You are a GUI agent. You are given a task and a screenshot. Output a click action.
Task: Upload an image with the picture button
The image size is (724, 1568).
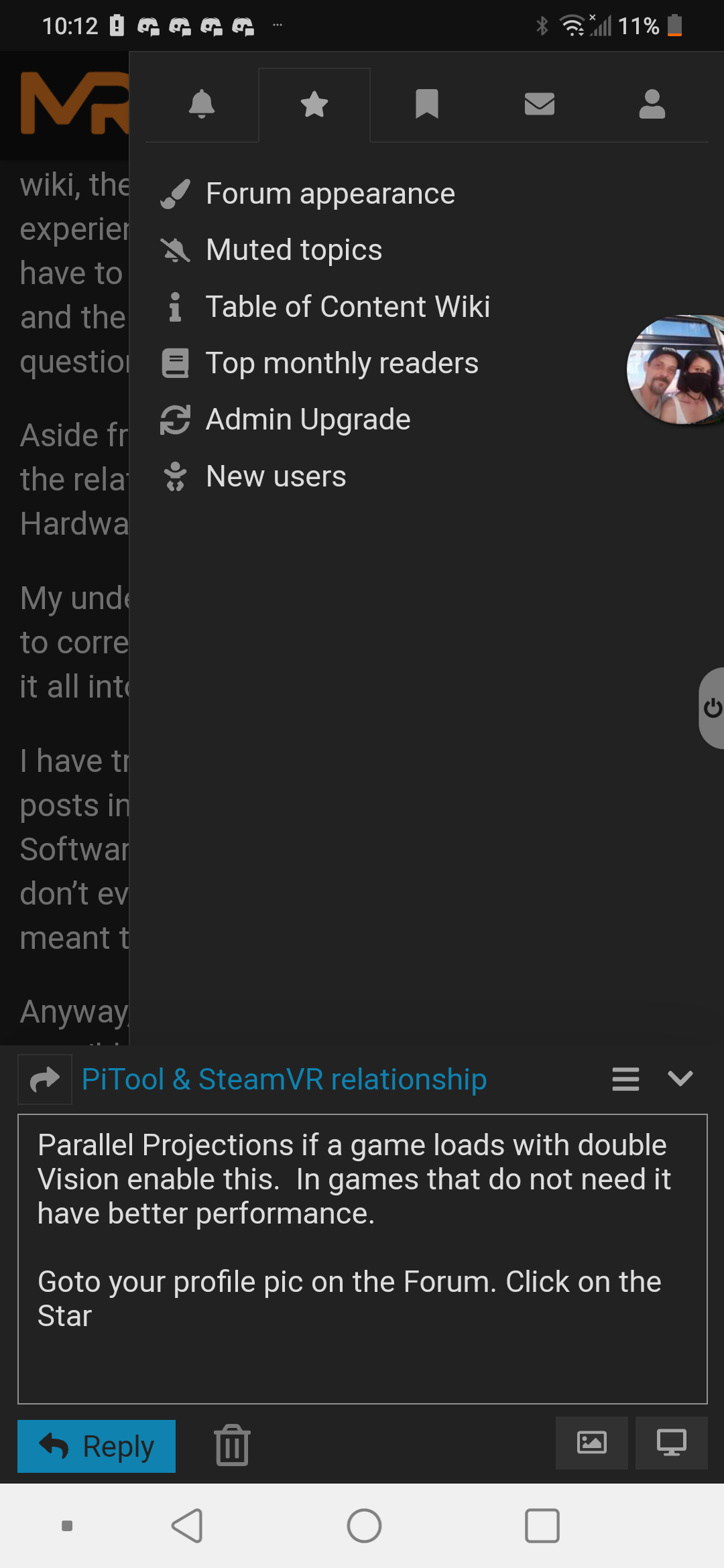(592, 1443)
